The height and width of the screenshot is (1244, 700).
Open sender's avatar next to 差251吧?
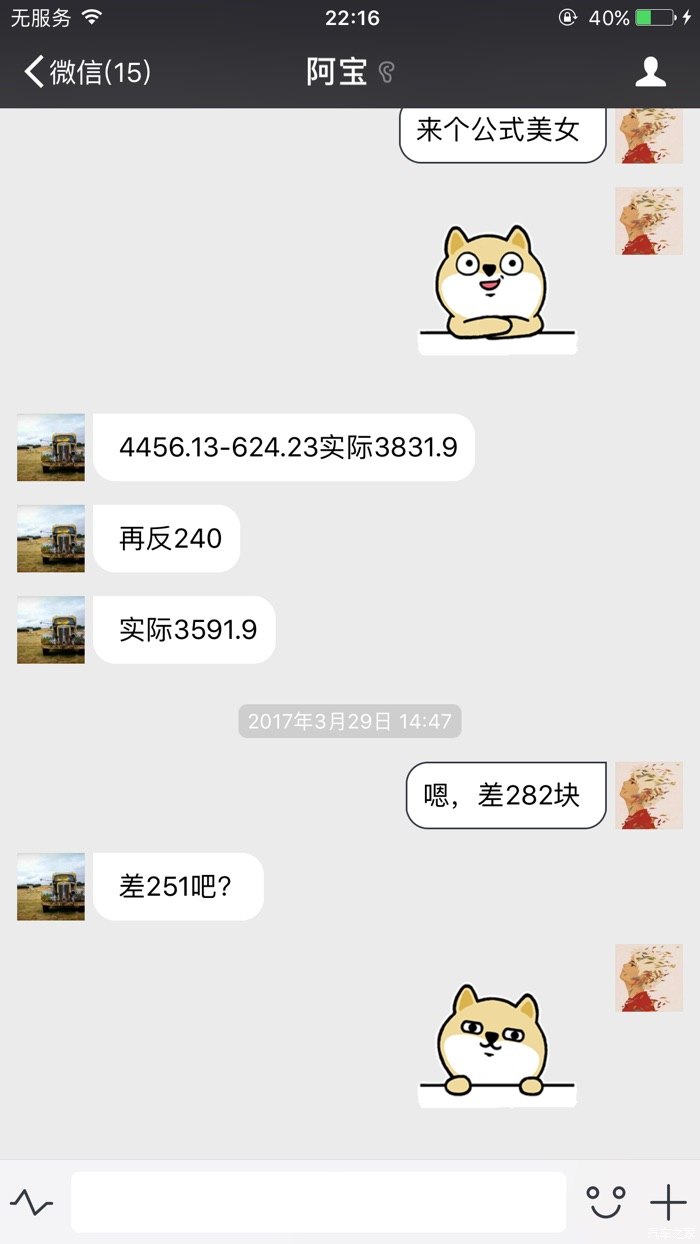pos(51,887)
